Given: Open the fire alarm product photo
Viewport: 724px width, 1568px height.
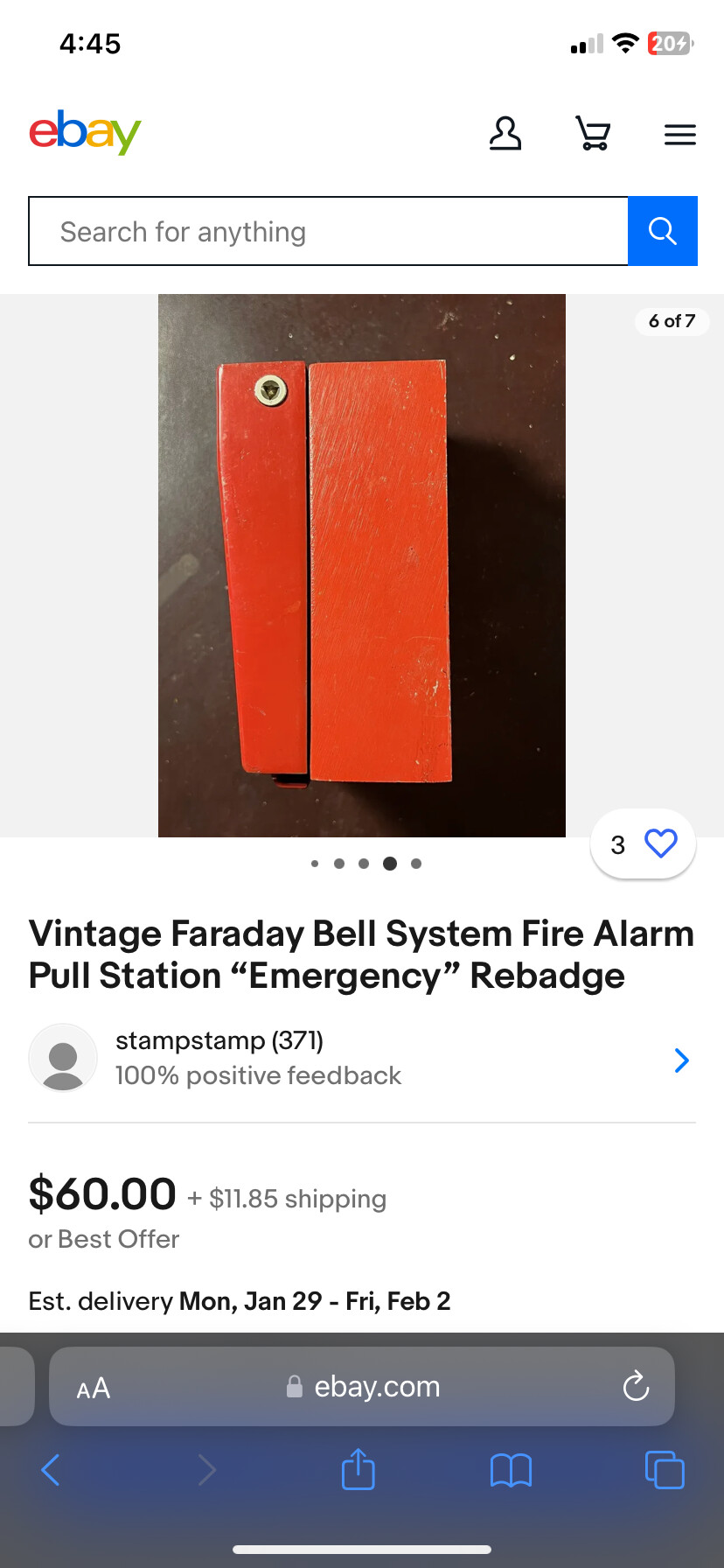Looking at the screenshot, I should click(x=361, y=565).
